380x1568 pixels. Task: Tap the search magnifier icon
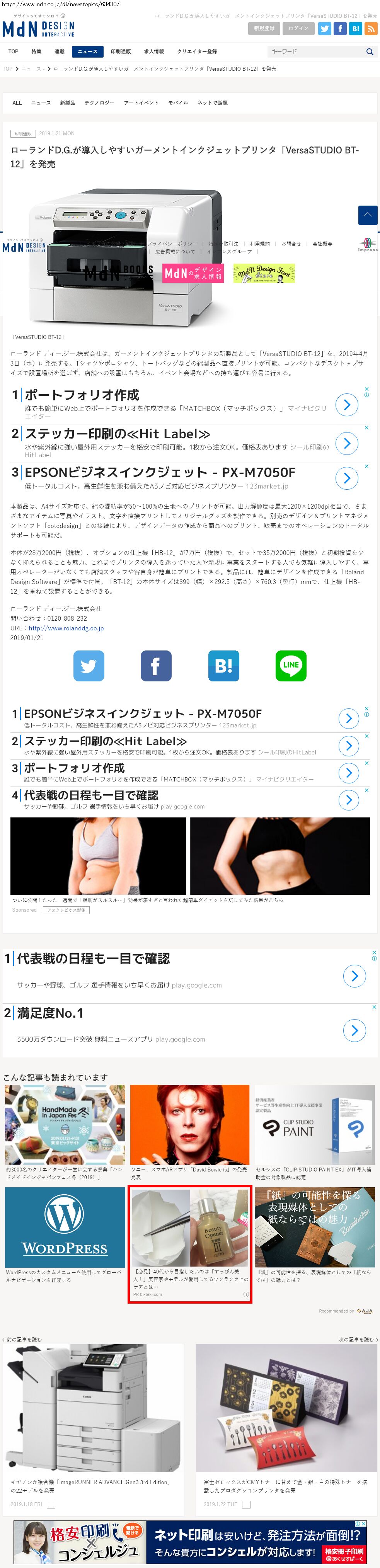pyautogui.click(x=369, y=52)
